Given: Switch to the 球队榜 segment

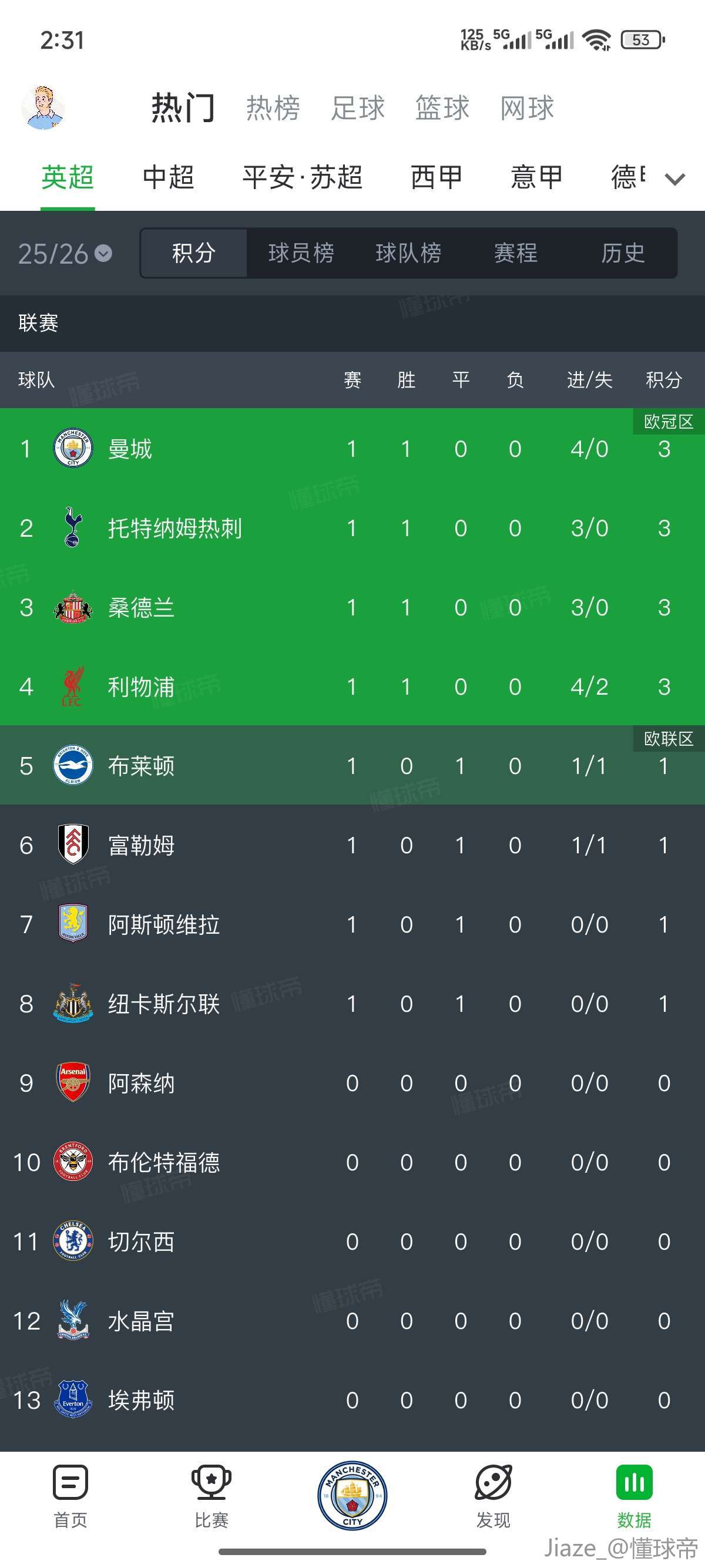Looking at the screenshot, I should pyautogui.click(x=408, y=253).
